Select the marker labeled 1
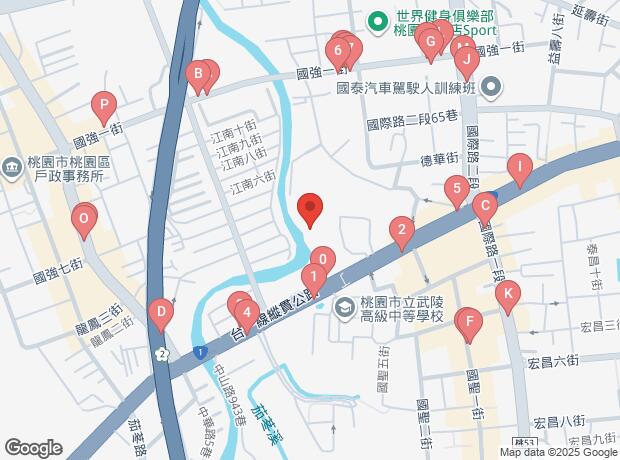Viewport: 620px width, 460px height. (x=314, y=277)
